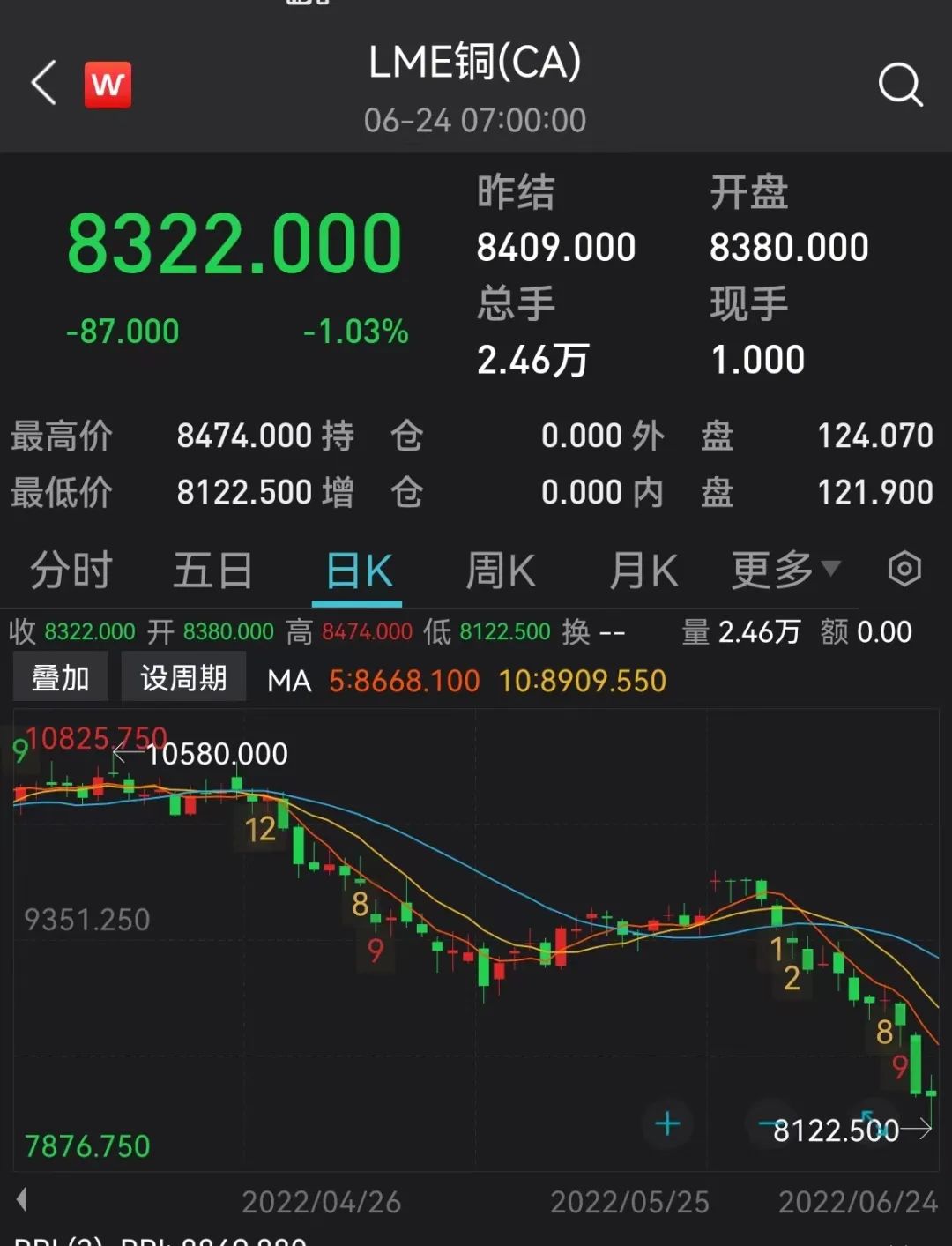Tap the 设周期 period button
The width and height of the screenshot is (952, 1246).
tap(183, 678)
